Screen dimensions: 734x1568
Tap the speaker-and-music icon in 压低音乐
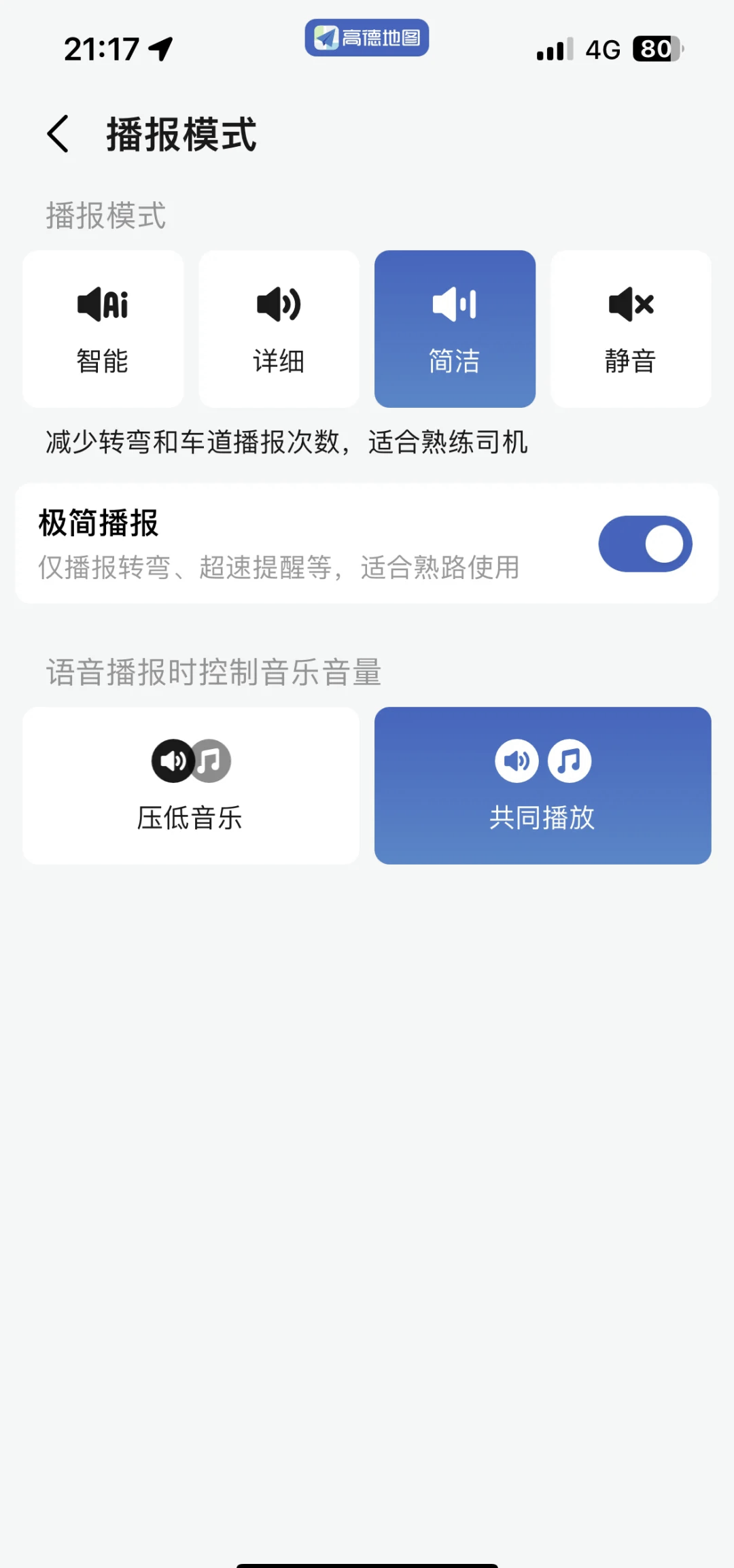pos(189,761)
